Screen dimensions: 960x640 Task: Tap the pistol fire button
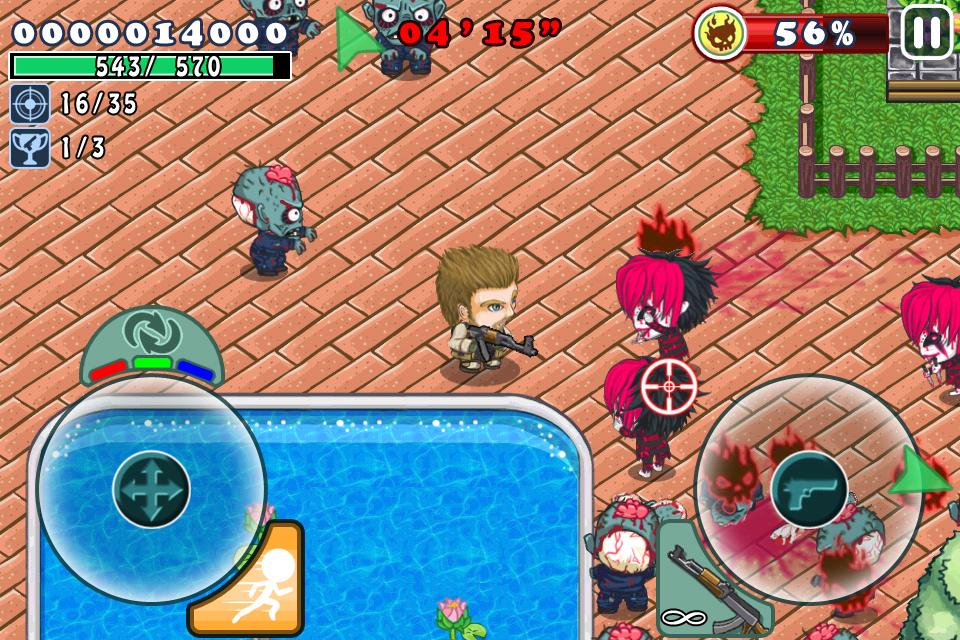pyautogui.click(x=808, y=489)
